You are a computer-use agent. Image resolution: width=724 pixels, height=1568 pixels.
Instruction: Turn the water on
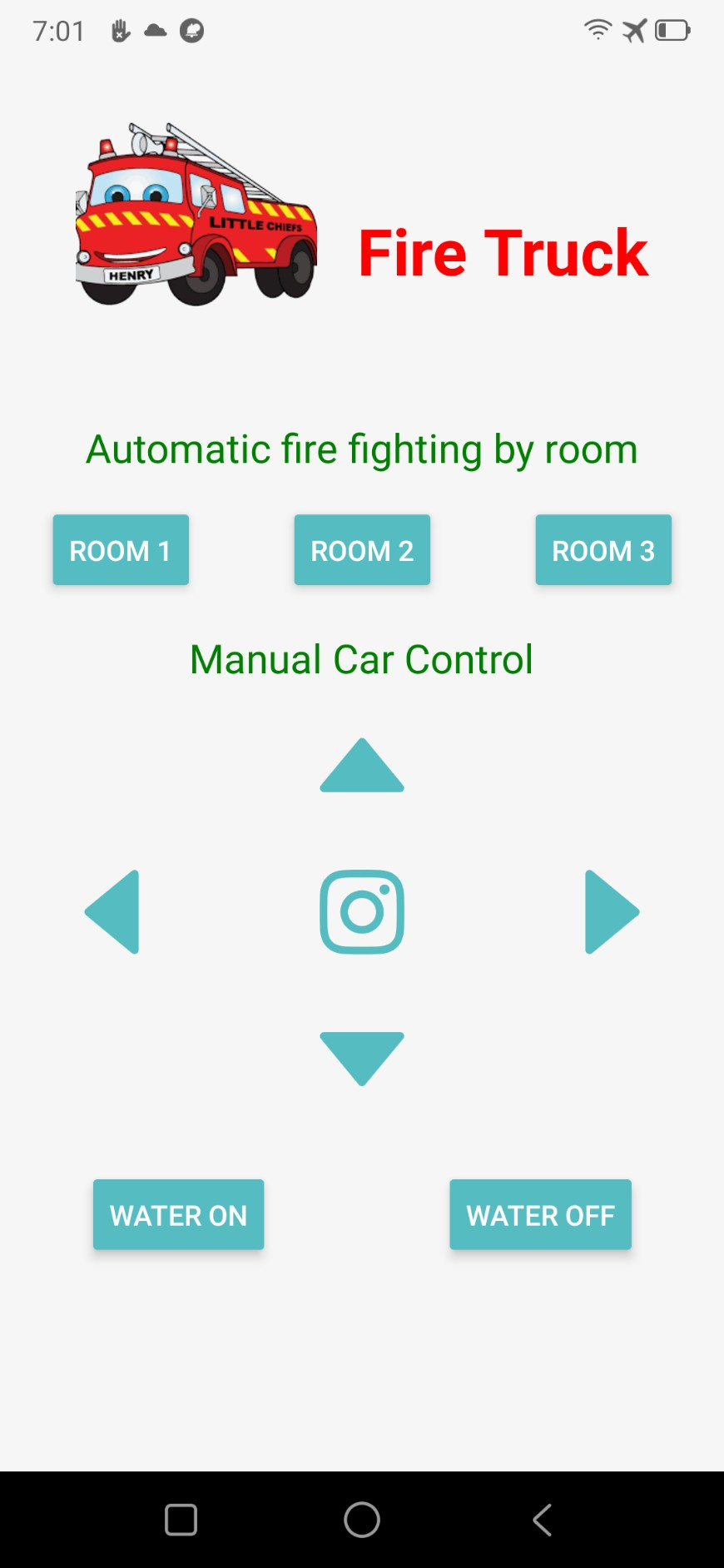[x=178, y=1215]
